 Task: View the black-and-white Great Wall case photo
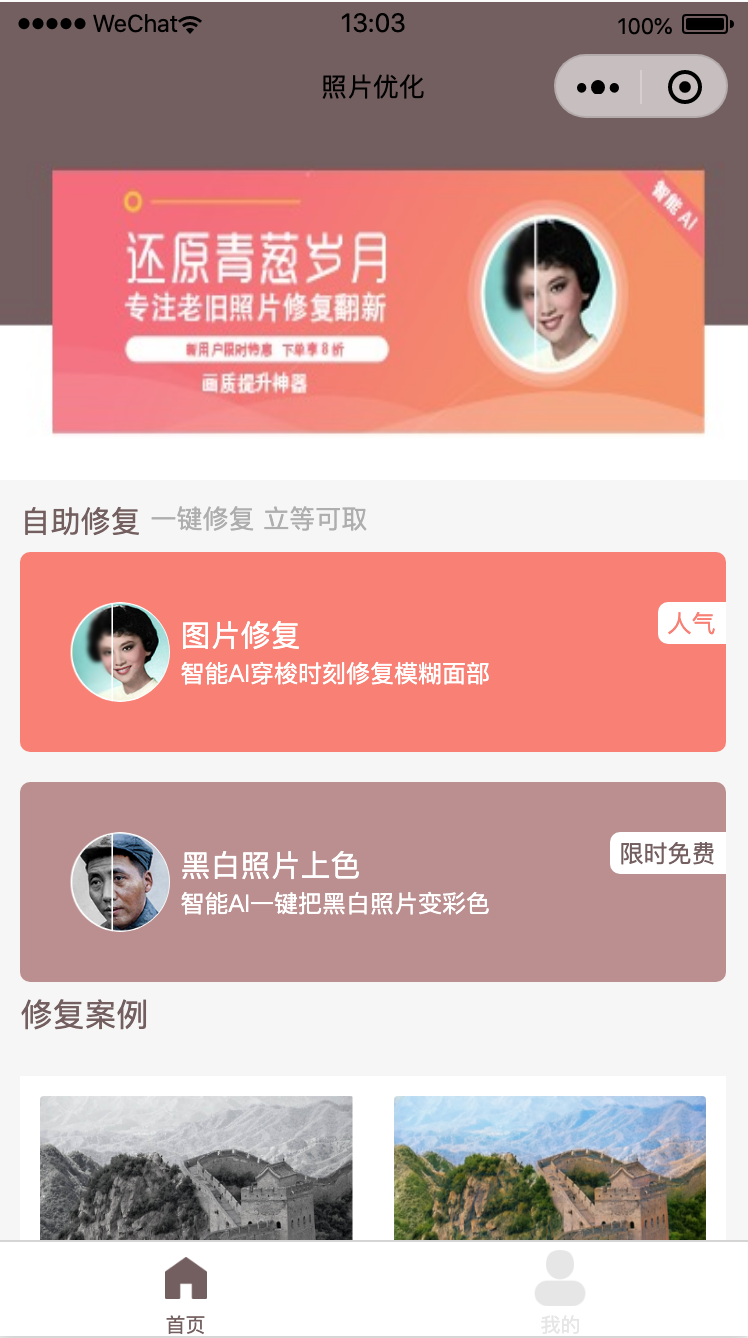coord(196,1167)
